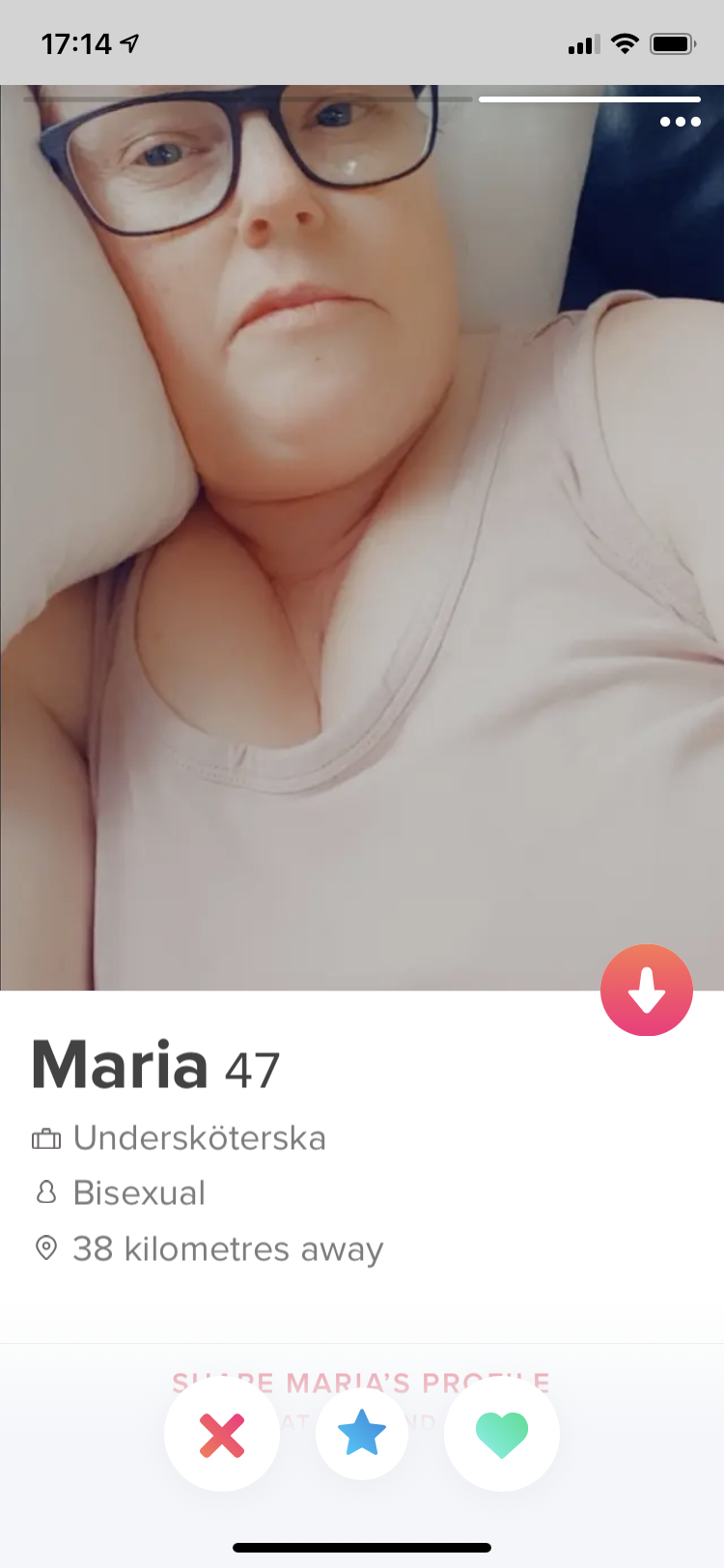724x1568 pixels.
Task: Collapse profile with the down arrow button
Action: click(x=647, y=990)
